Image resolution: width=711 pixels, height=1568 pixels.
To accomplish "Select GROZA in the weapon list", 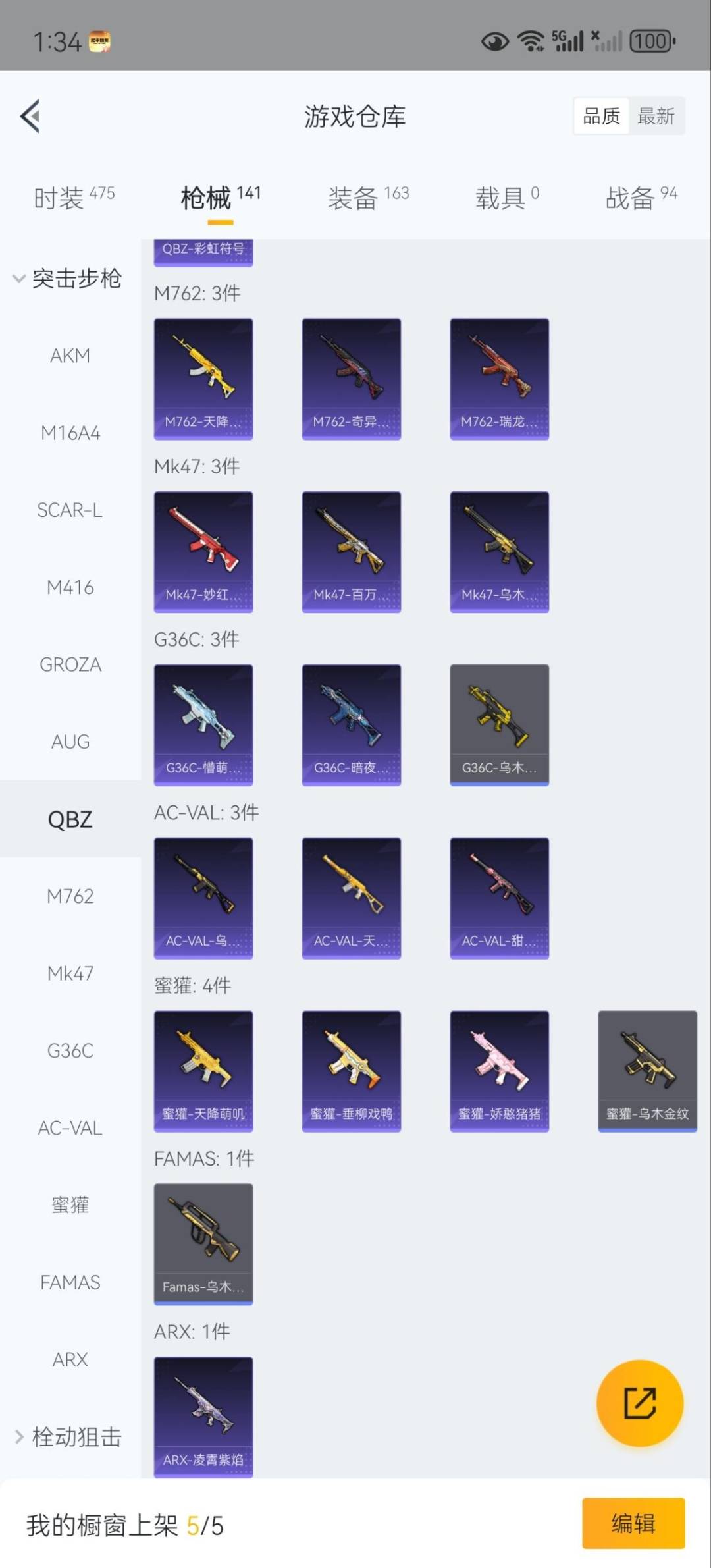I will [70, 664].
